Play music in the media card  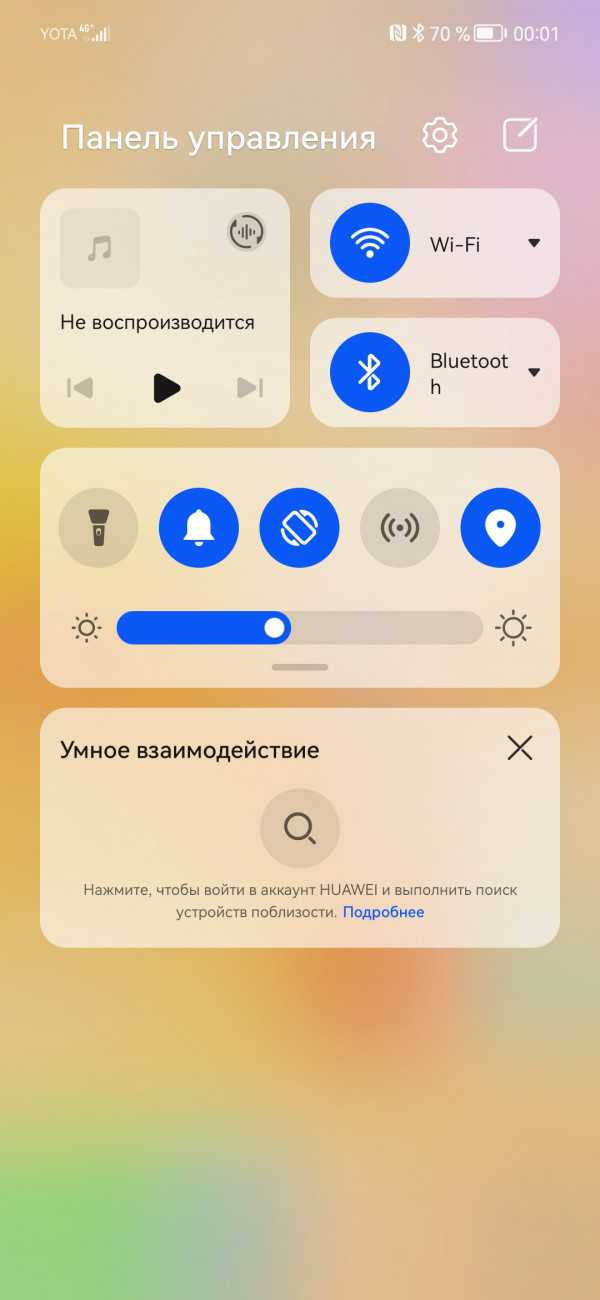coord(166,387)
